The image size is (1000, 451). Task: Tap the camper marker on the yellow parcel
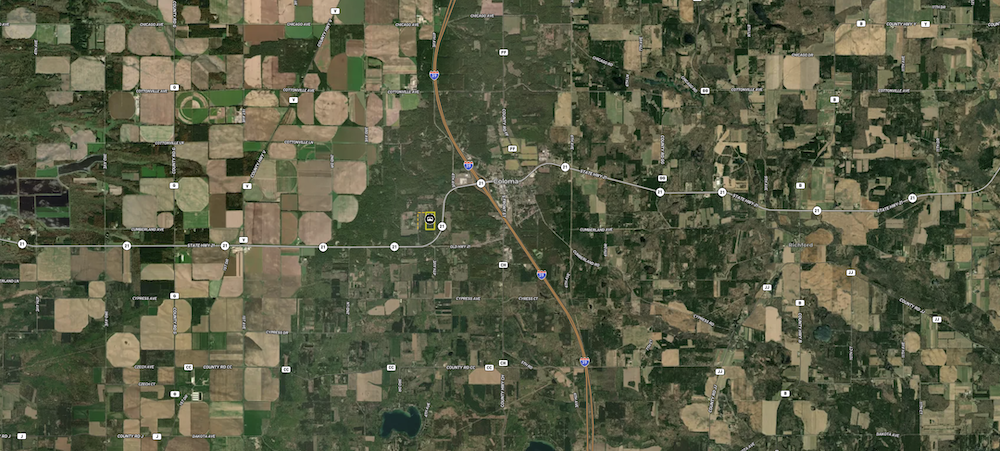point(430,218)
